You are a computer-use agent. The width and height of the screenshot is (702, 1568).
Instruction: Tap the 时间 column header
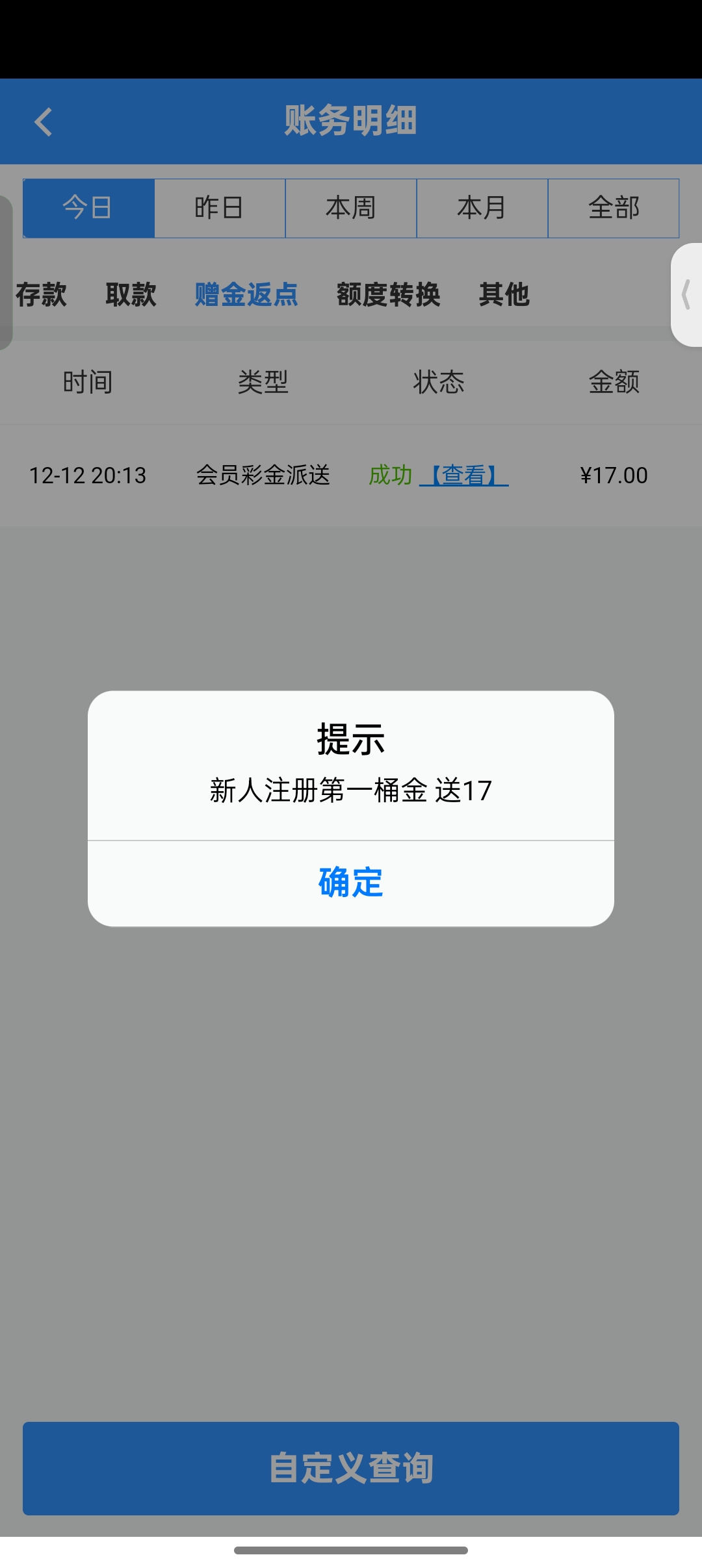click(90, 383)
